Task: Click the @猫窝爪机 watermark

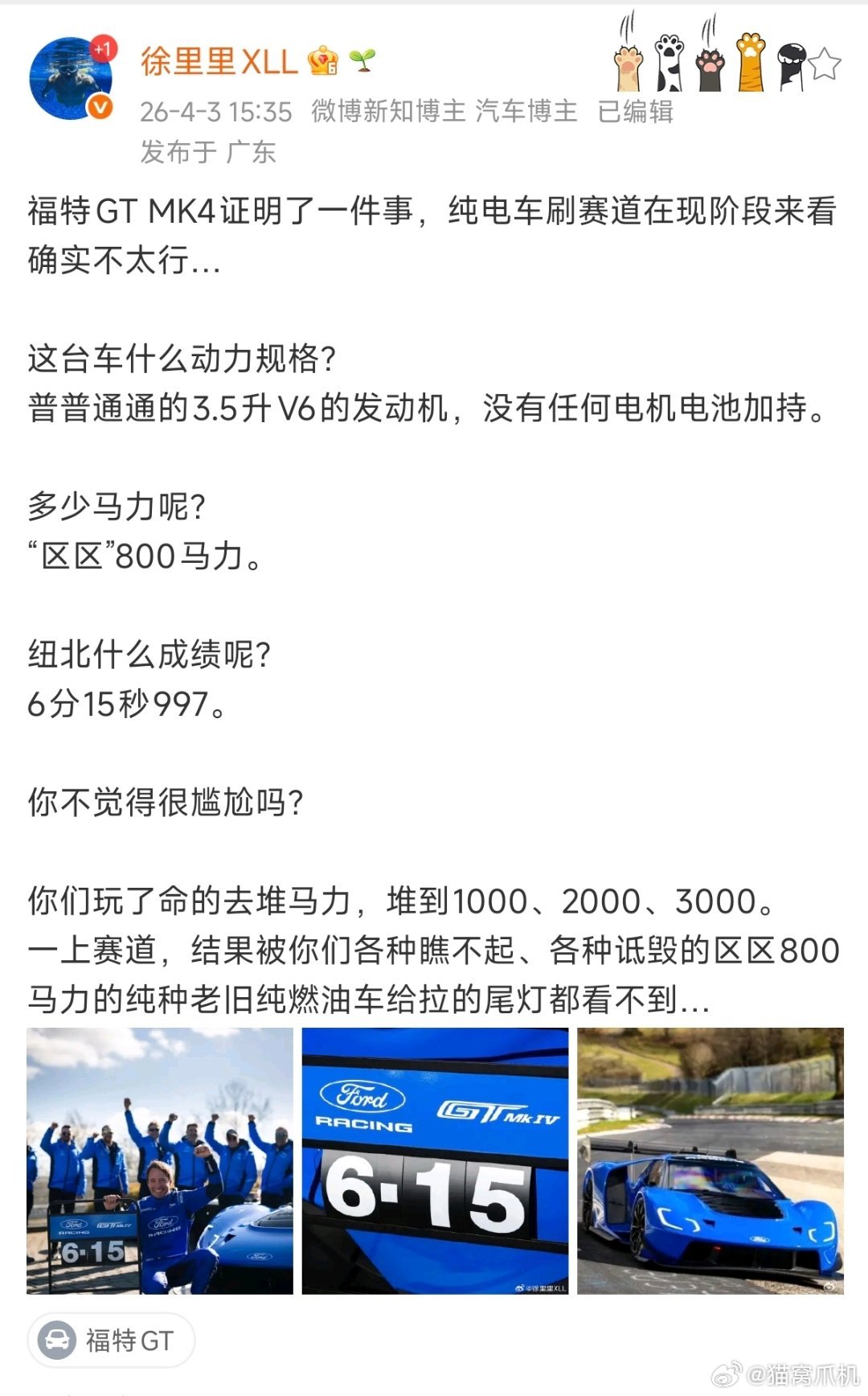Action: 788,1372
